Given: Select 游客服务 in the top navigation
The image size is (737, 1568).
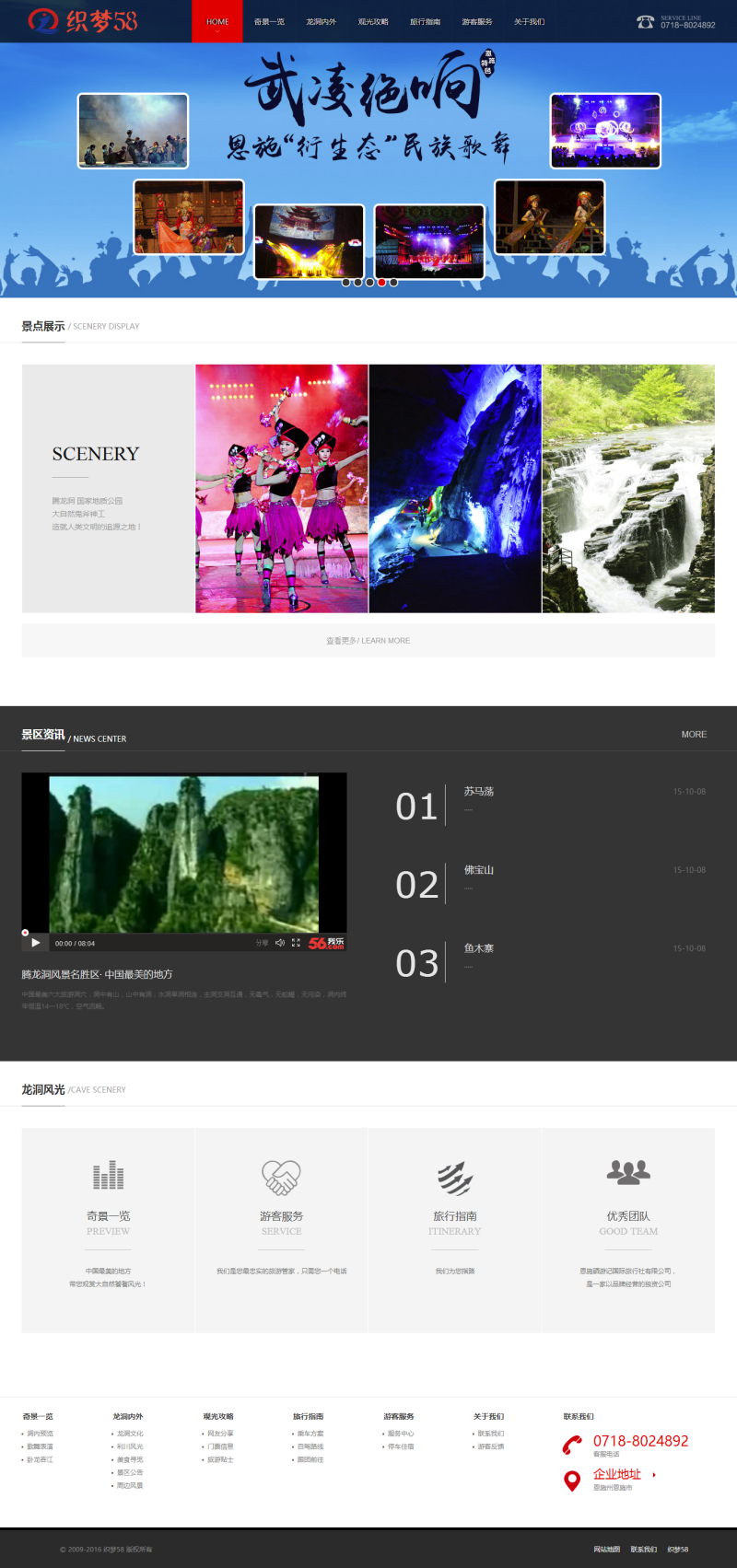Looking at the screenshot, I should pyautogui.click(x=477, y=21).
